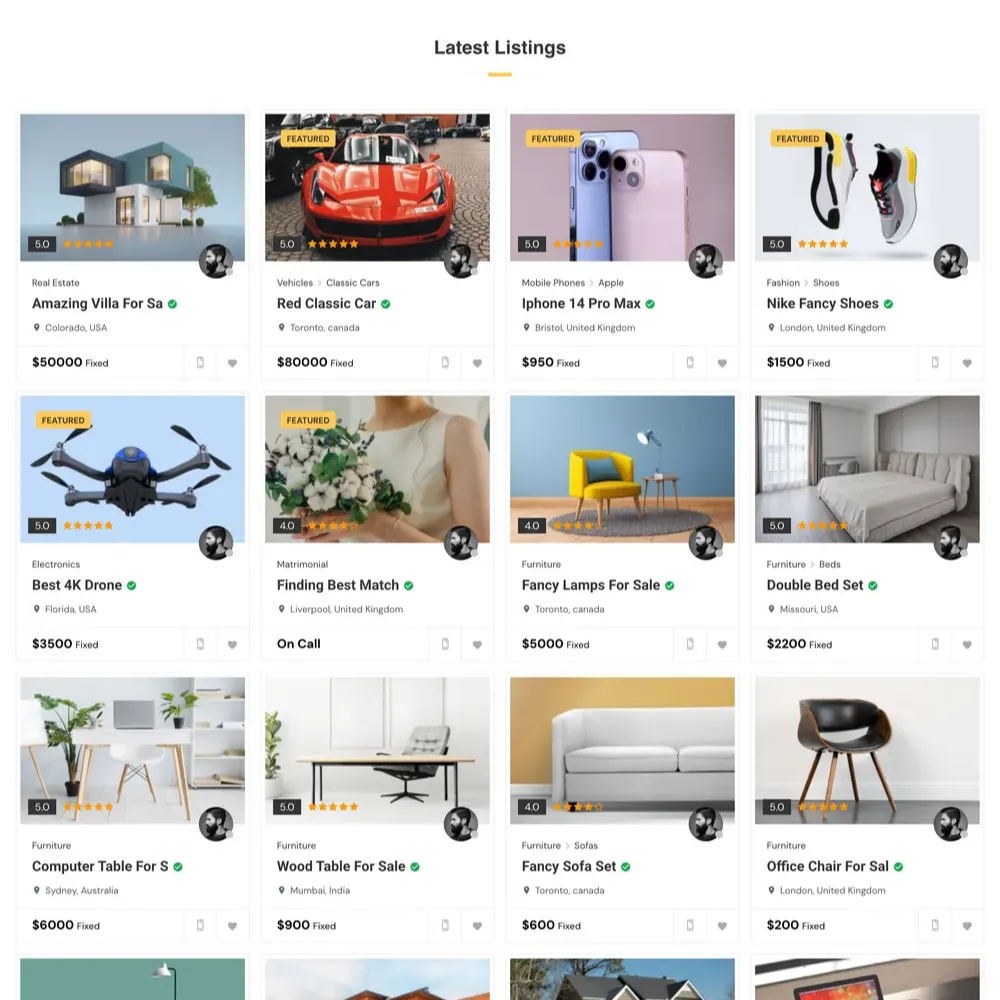
Task: Open the Fancy Lamps For Sale title
Action: point(590,585)
